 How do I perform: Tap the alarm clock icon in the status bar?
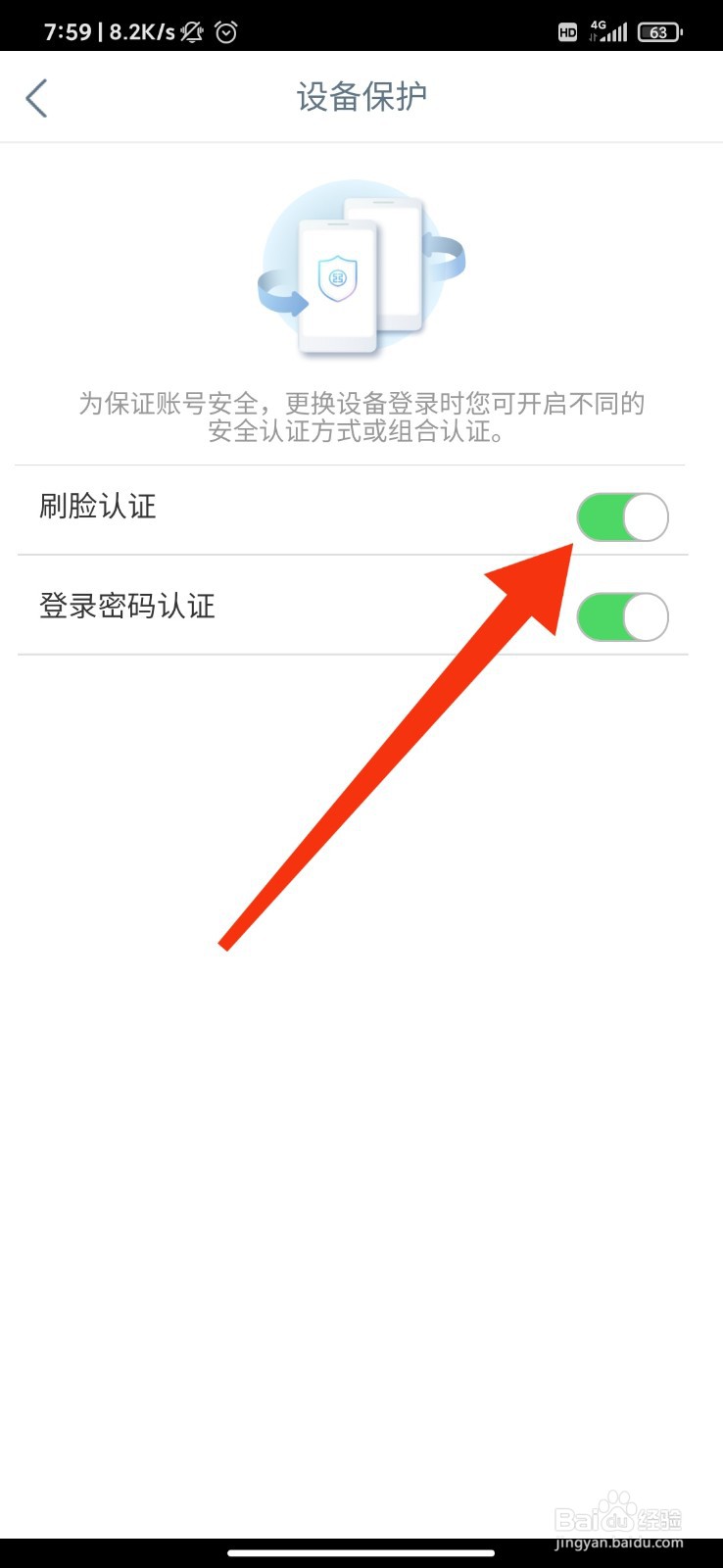click(x=224, y=32)
